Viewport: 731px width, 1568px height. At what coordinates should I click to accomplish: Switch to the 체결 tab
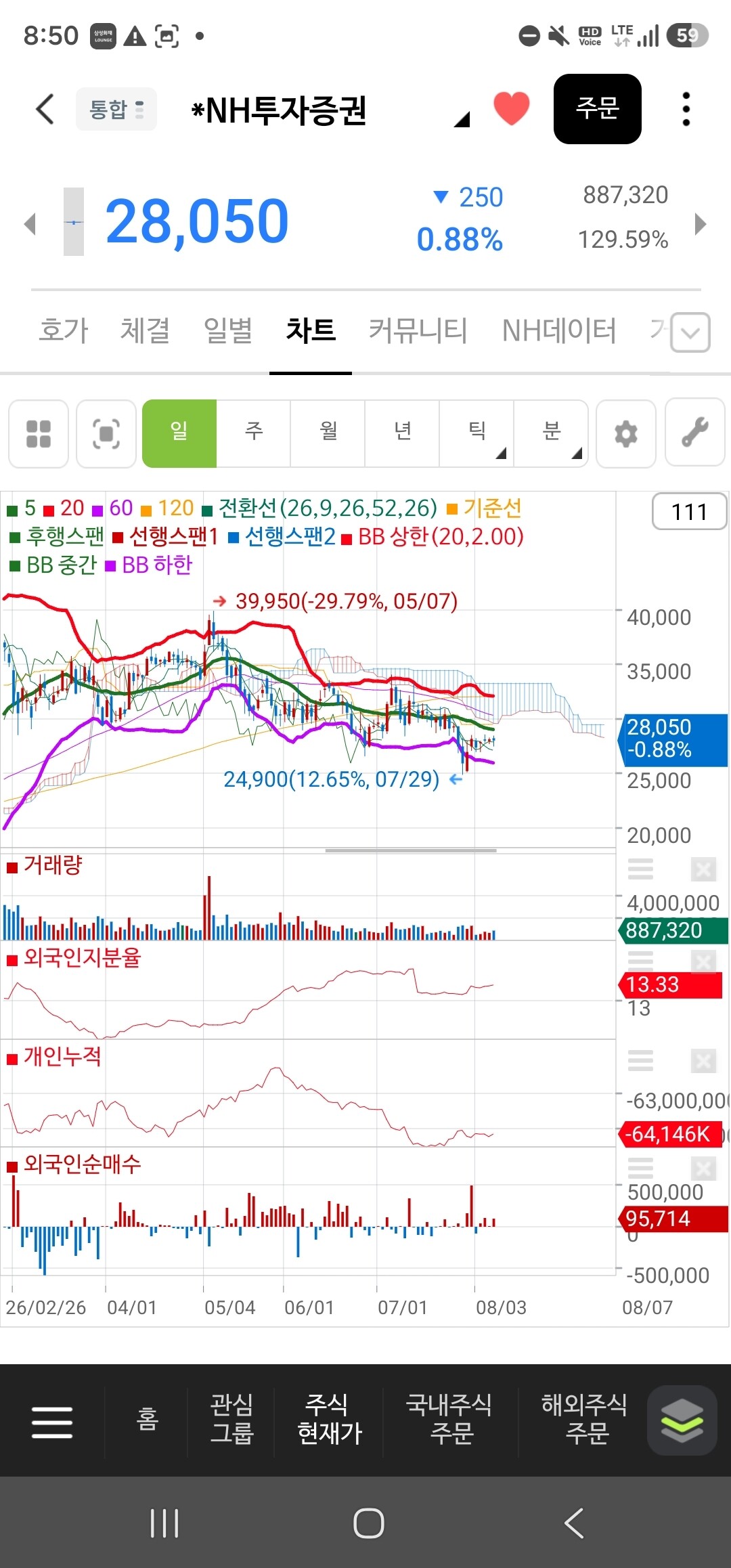145,331
